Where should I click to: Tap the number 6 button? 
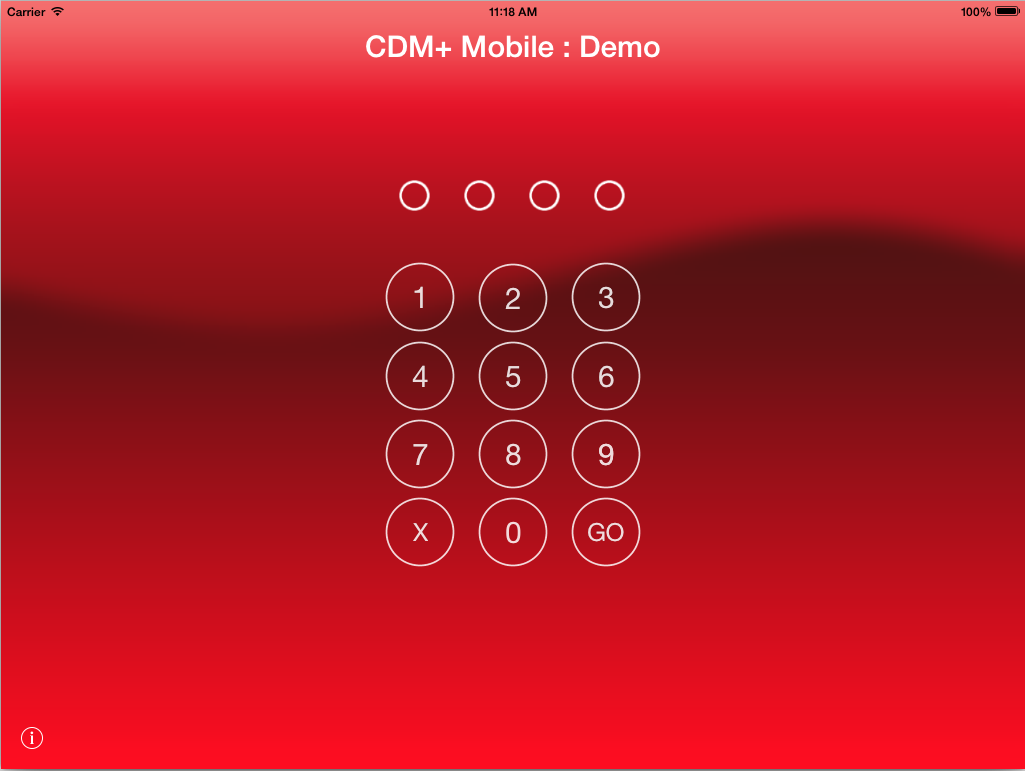pyautogui.click(x=606, y=376)
